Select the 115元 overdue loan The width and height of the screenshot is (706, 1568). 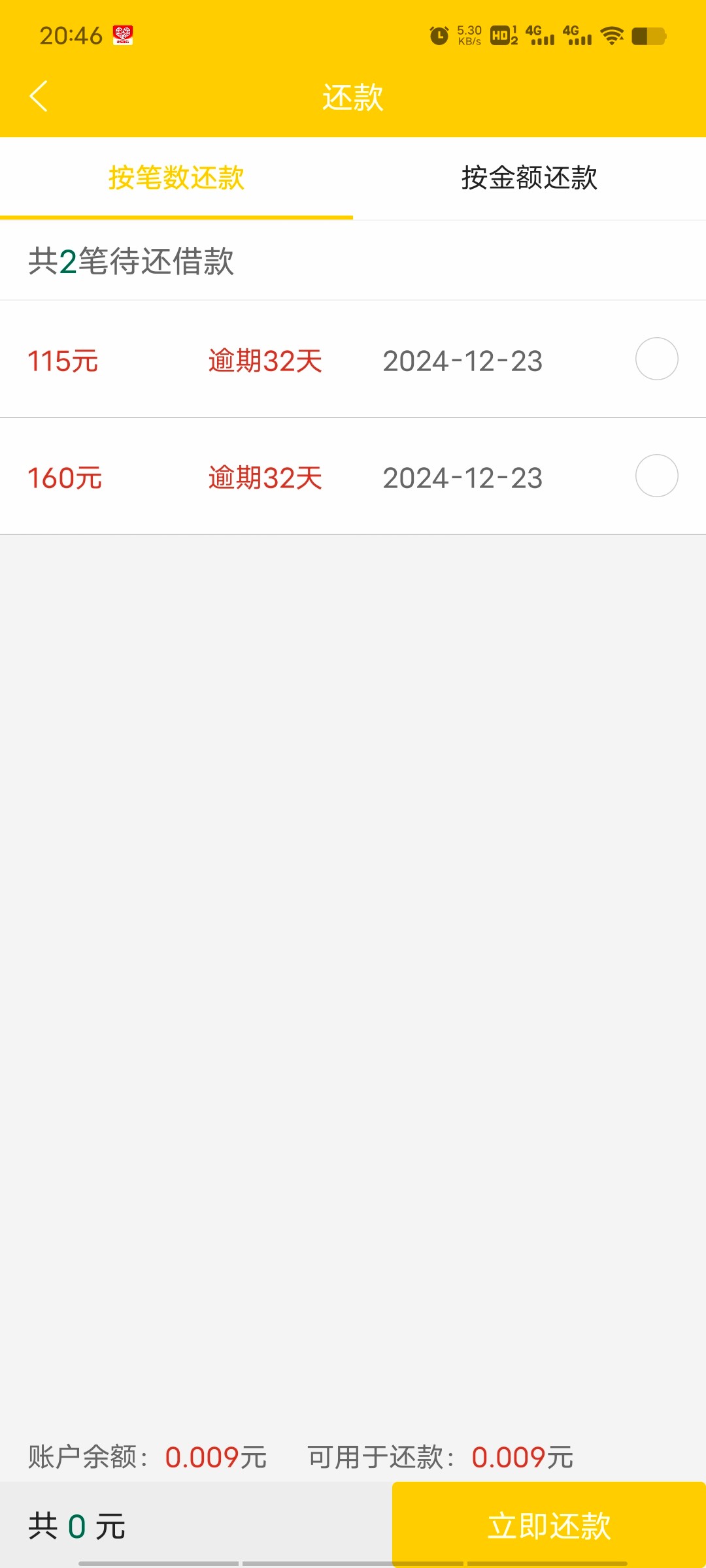(x=656, y=359)
